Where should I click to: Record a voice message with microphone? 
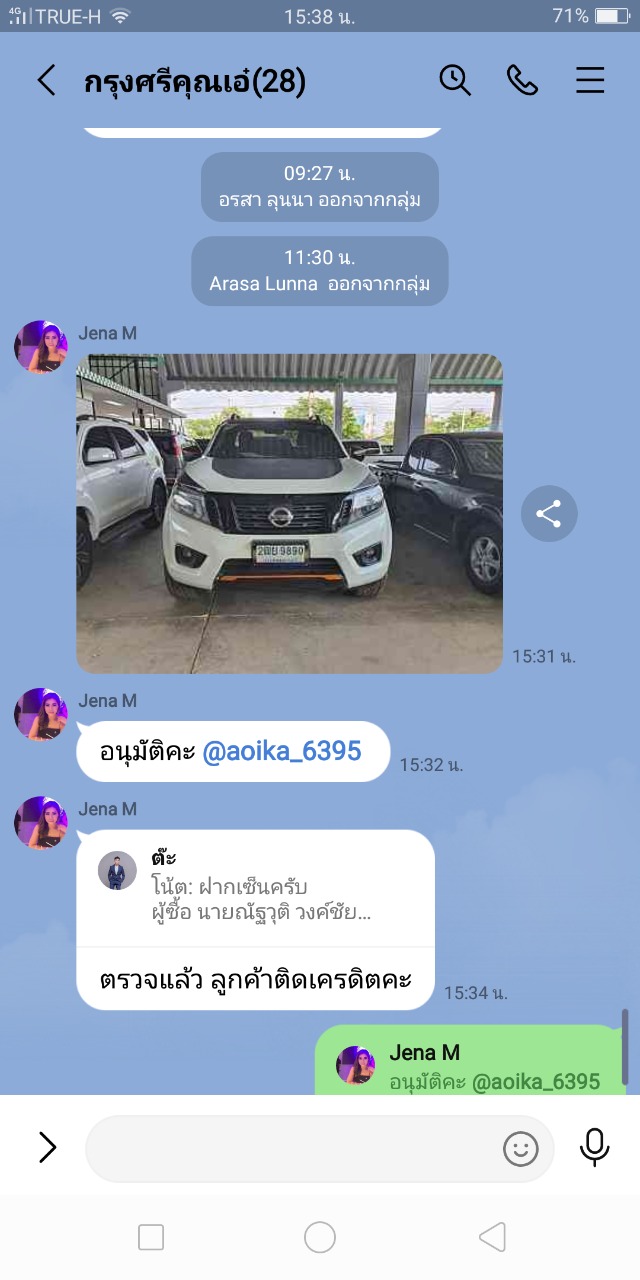594,1147
